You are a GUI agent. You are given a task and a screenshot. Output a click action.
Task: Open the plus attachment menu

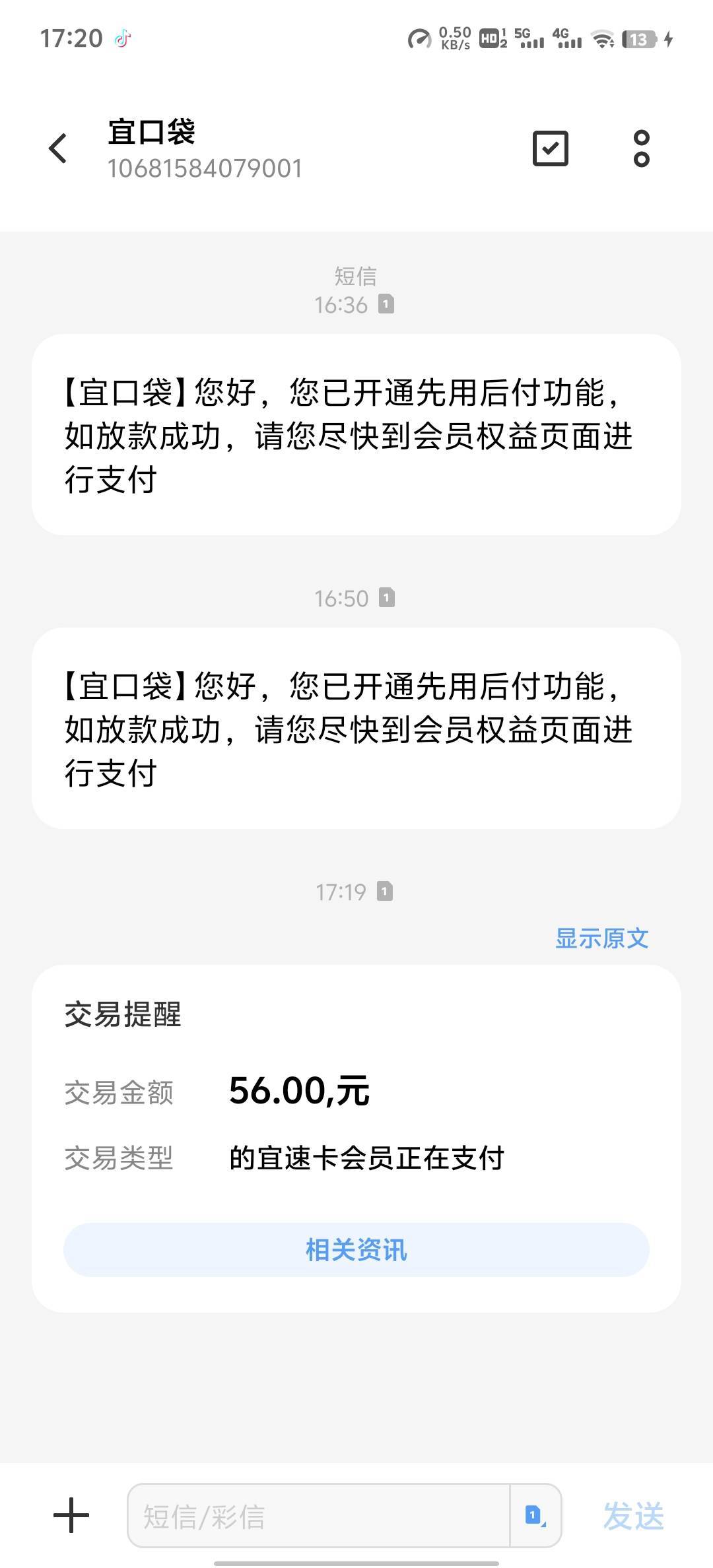coord(71,1515)
